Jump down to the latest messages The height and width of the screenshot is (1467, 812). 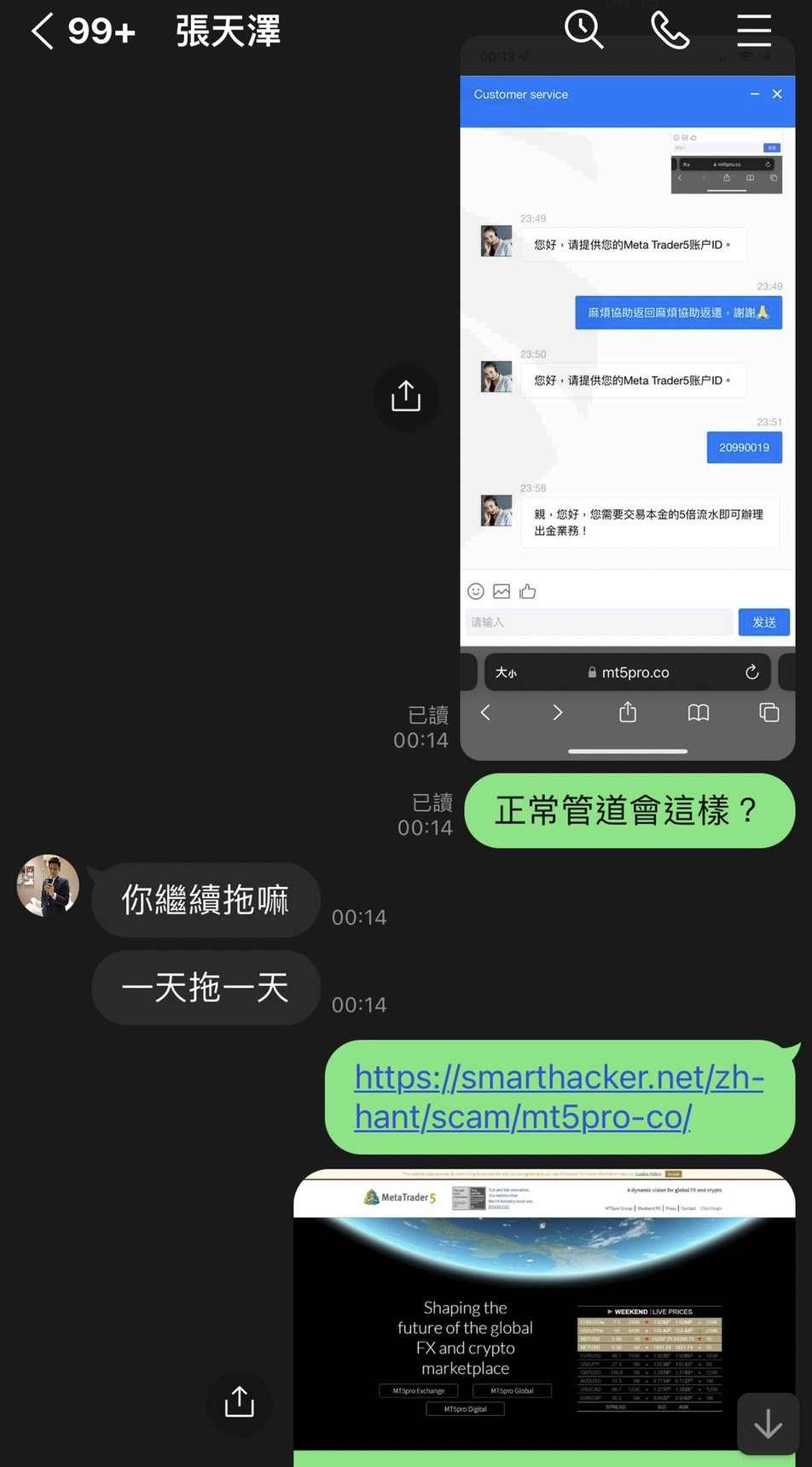[x=768, y=1424]
